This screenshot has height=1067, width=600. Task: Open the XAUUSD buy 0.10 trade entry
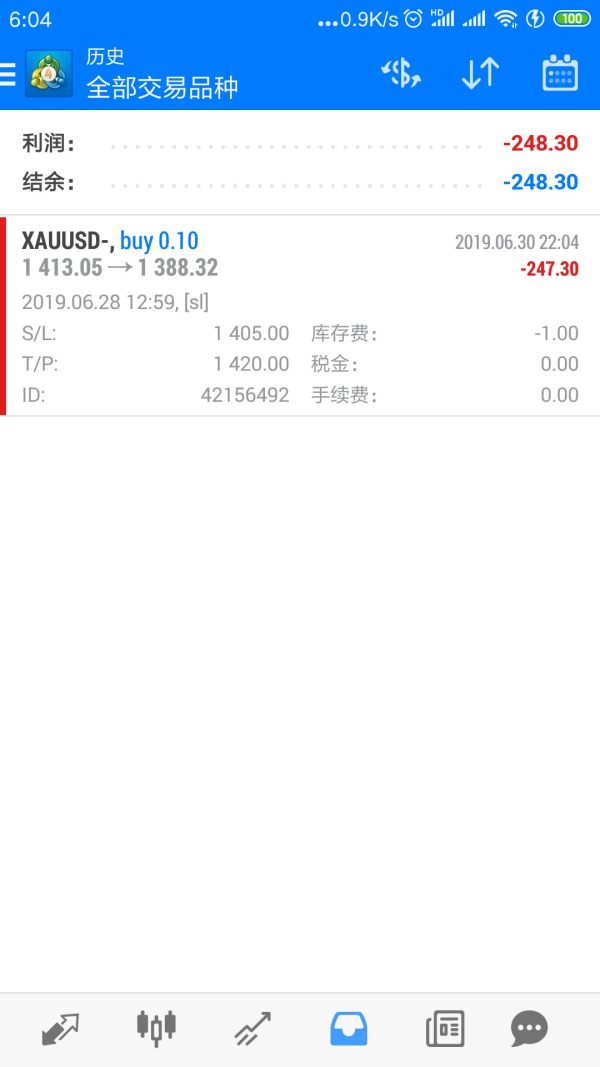point(300,316)
